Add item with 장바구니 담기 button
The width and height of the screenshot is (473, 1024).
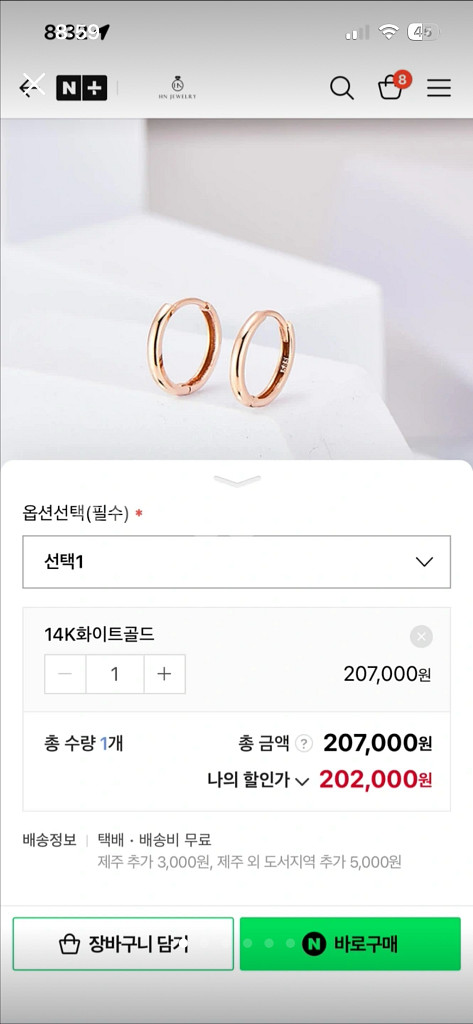click(123, 944)
